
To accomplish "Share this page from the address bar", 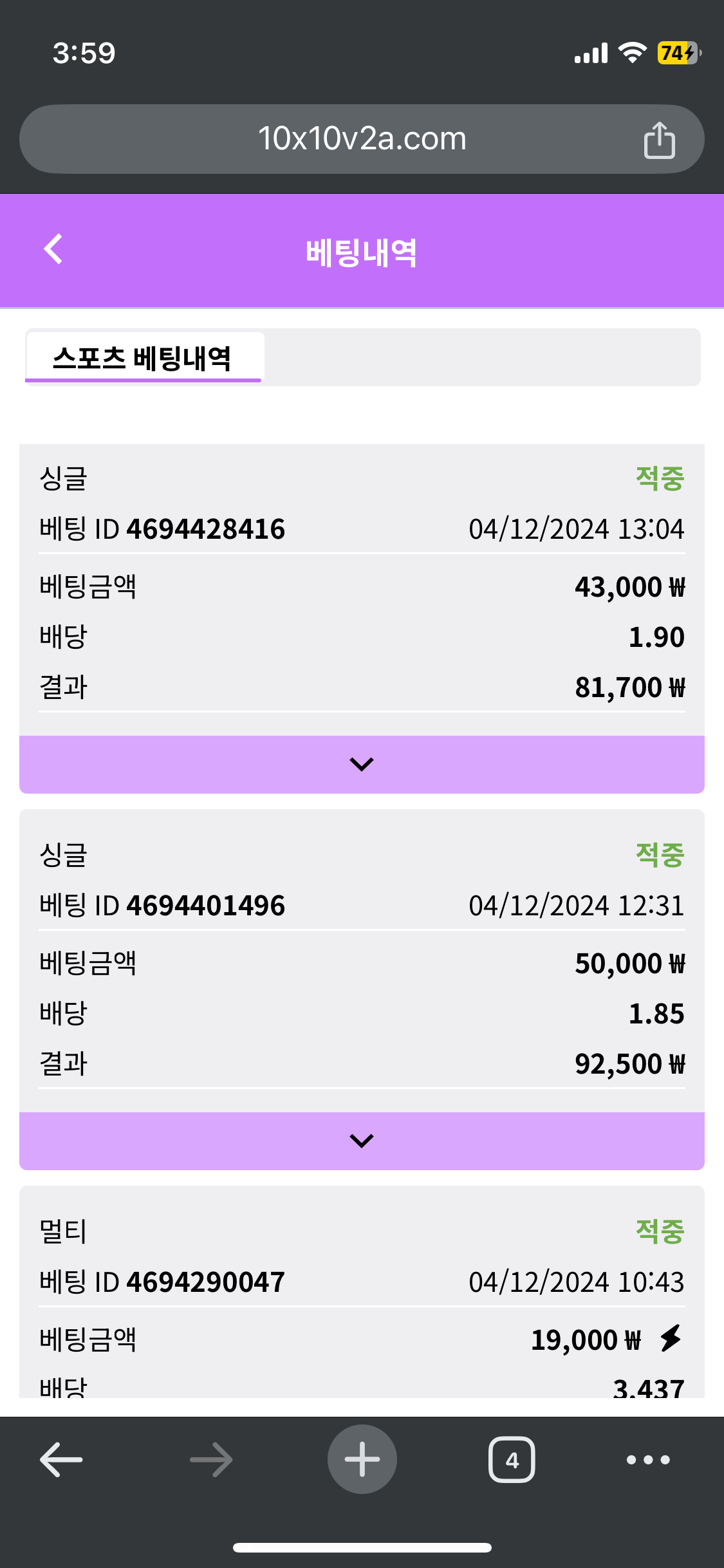I will click(x=659, y=140).
